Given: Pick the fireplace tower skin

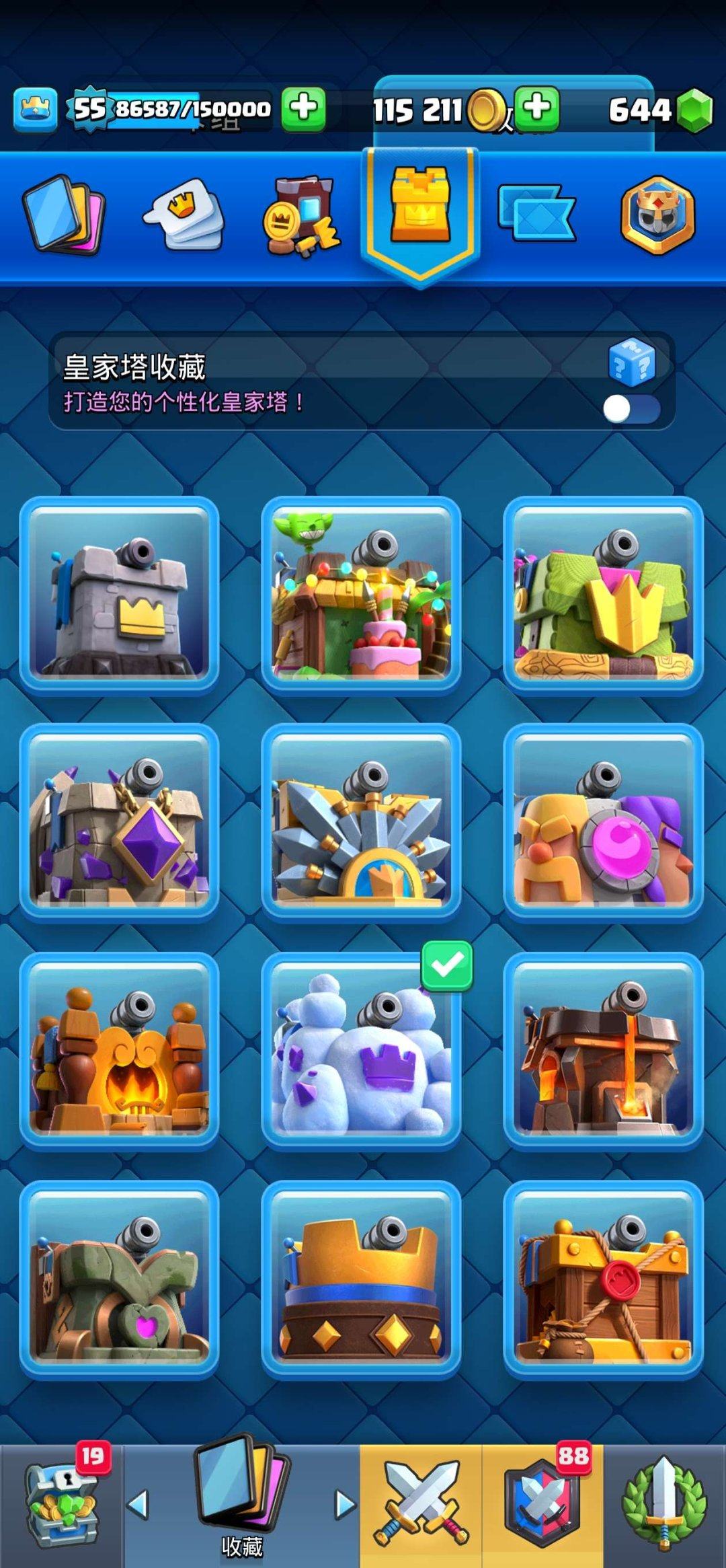Looking at the screenshot, I should pos(119,1049).
